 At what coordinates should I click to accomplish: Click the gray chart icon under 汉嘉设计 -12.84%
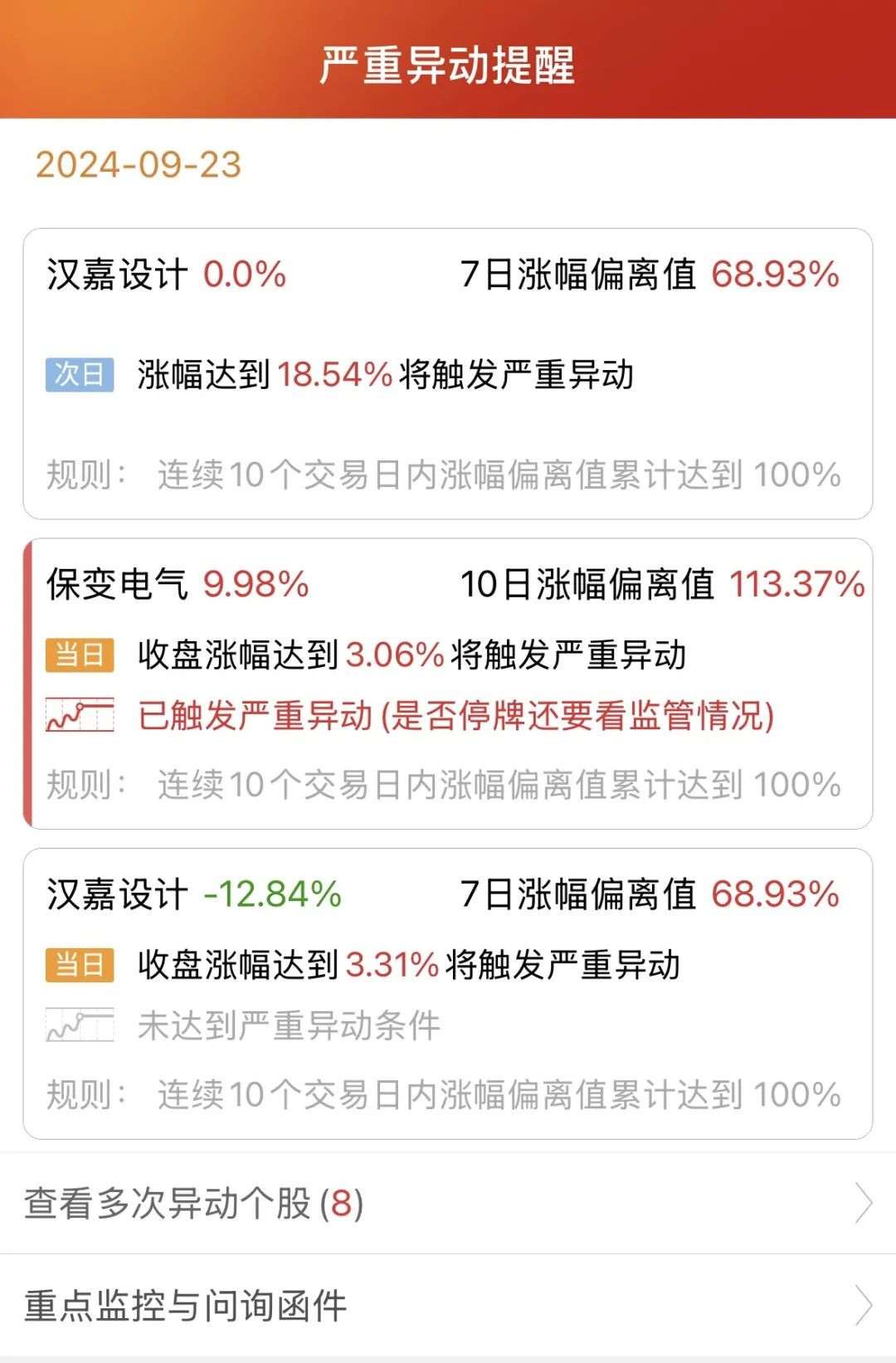coord(79,1024)
